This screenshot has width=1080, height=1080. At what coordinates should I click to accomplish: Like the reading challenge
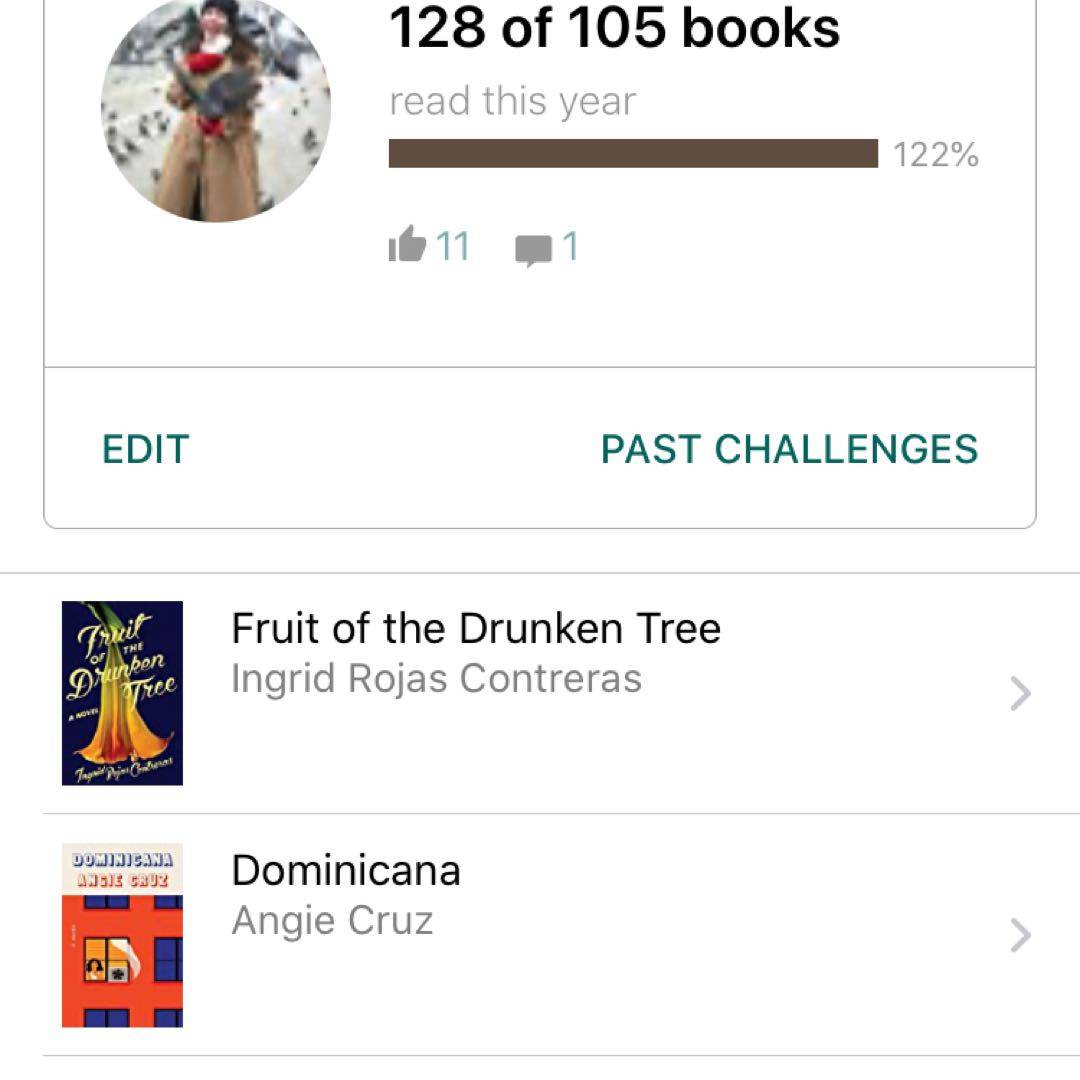[x=408, y=244]
